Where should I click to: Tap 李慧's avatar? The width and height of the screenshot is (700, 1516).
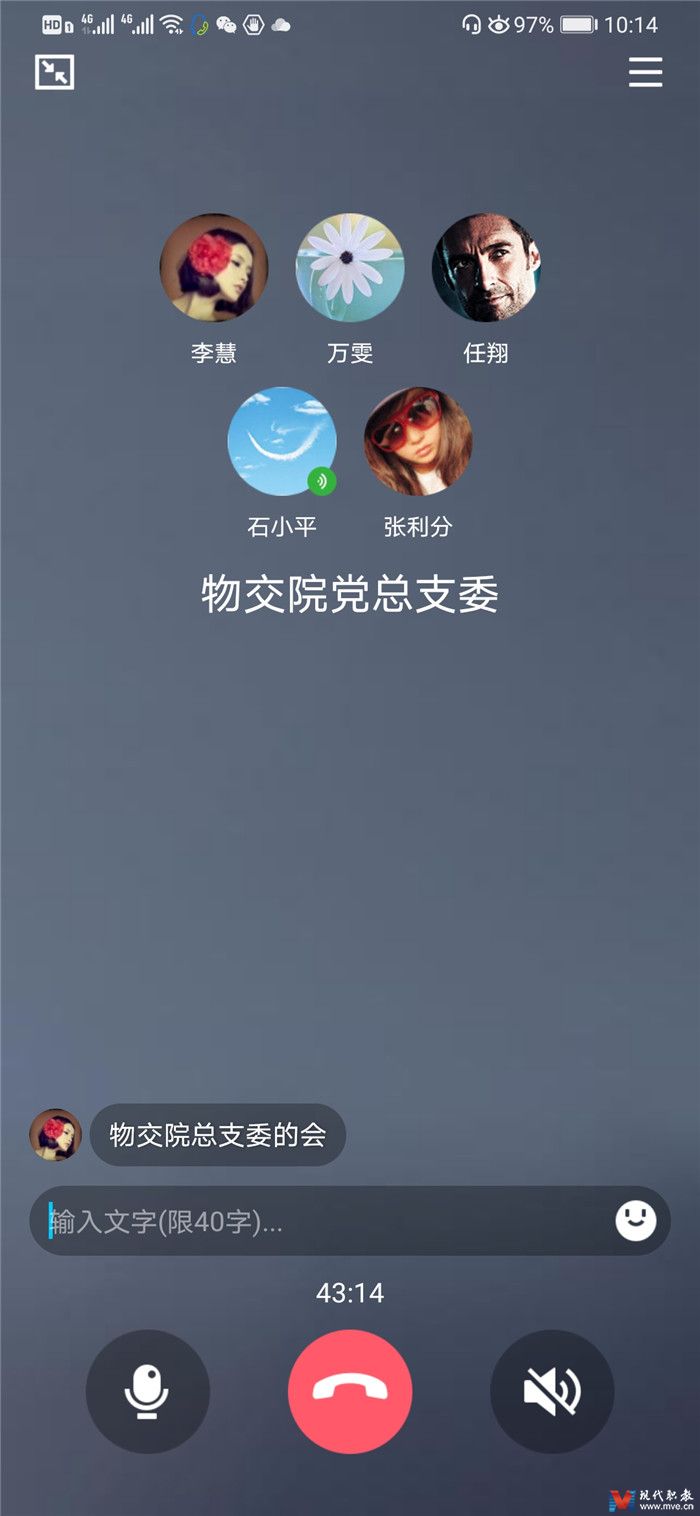214,268
